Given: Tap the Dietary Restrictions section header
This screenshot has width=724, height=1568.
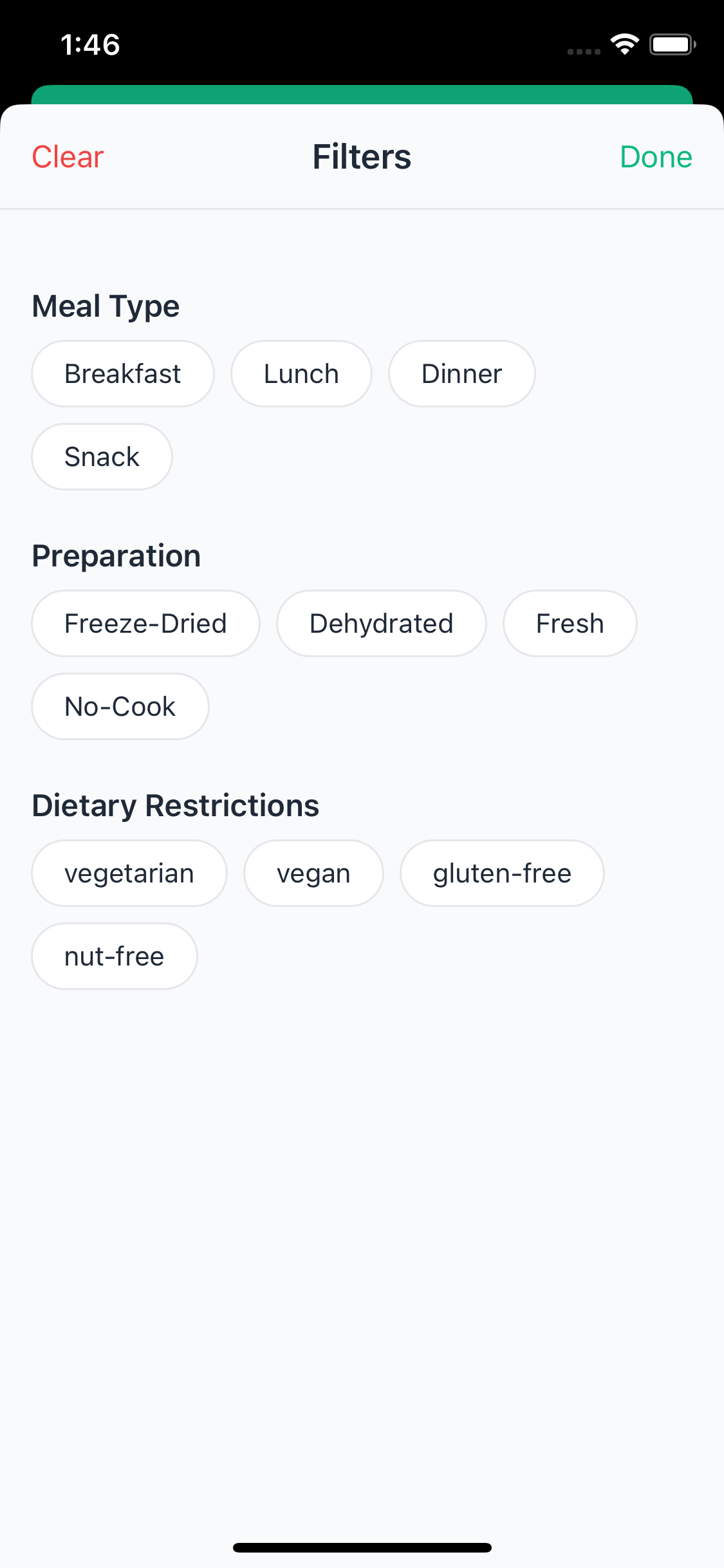Looking at the screenshot, I should tap(176, 805).
